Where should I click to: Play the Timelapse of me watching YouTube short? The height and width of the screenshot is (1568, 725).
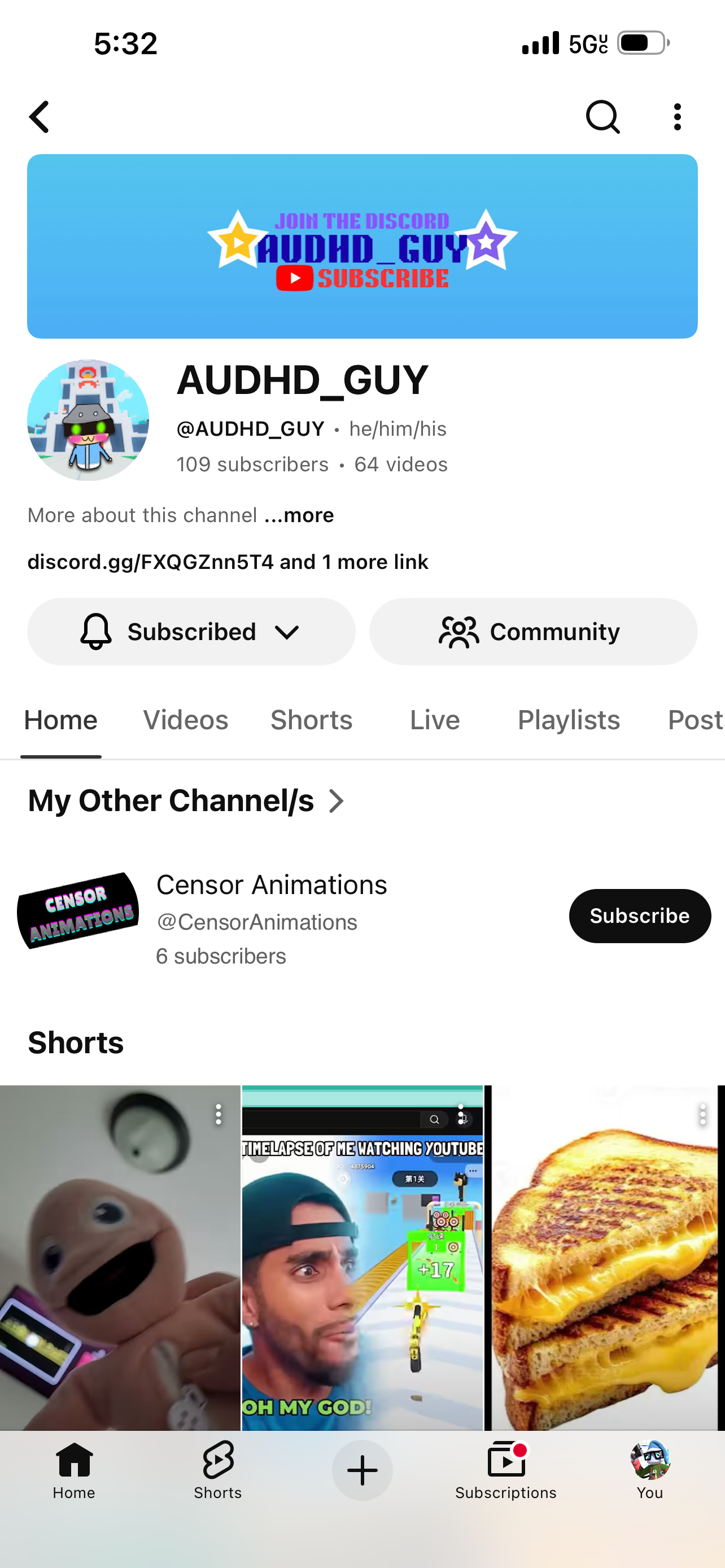point(362,1258)
